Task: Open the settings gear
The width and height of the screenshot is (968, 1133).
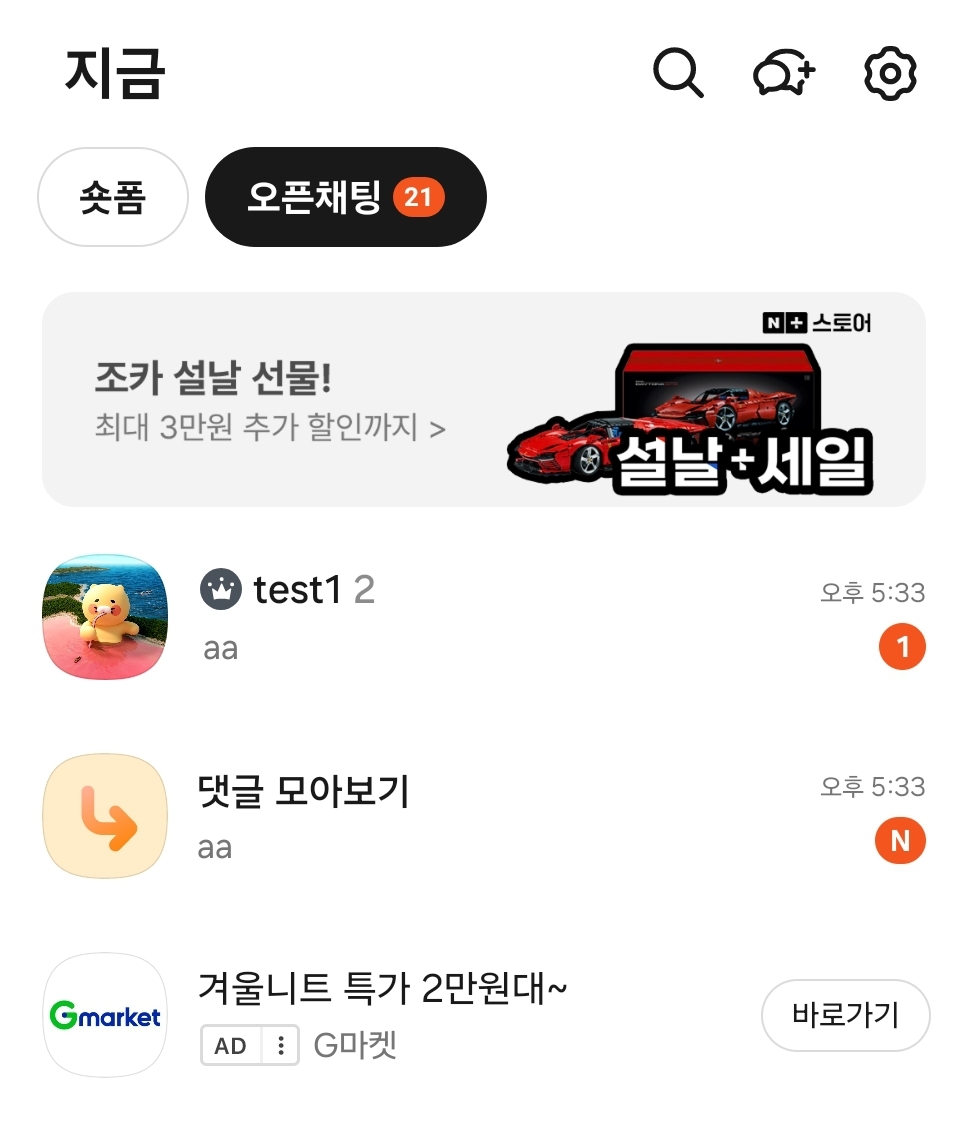Action: [x=889, y=74]
